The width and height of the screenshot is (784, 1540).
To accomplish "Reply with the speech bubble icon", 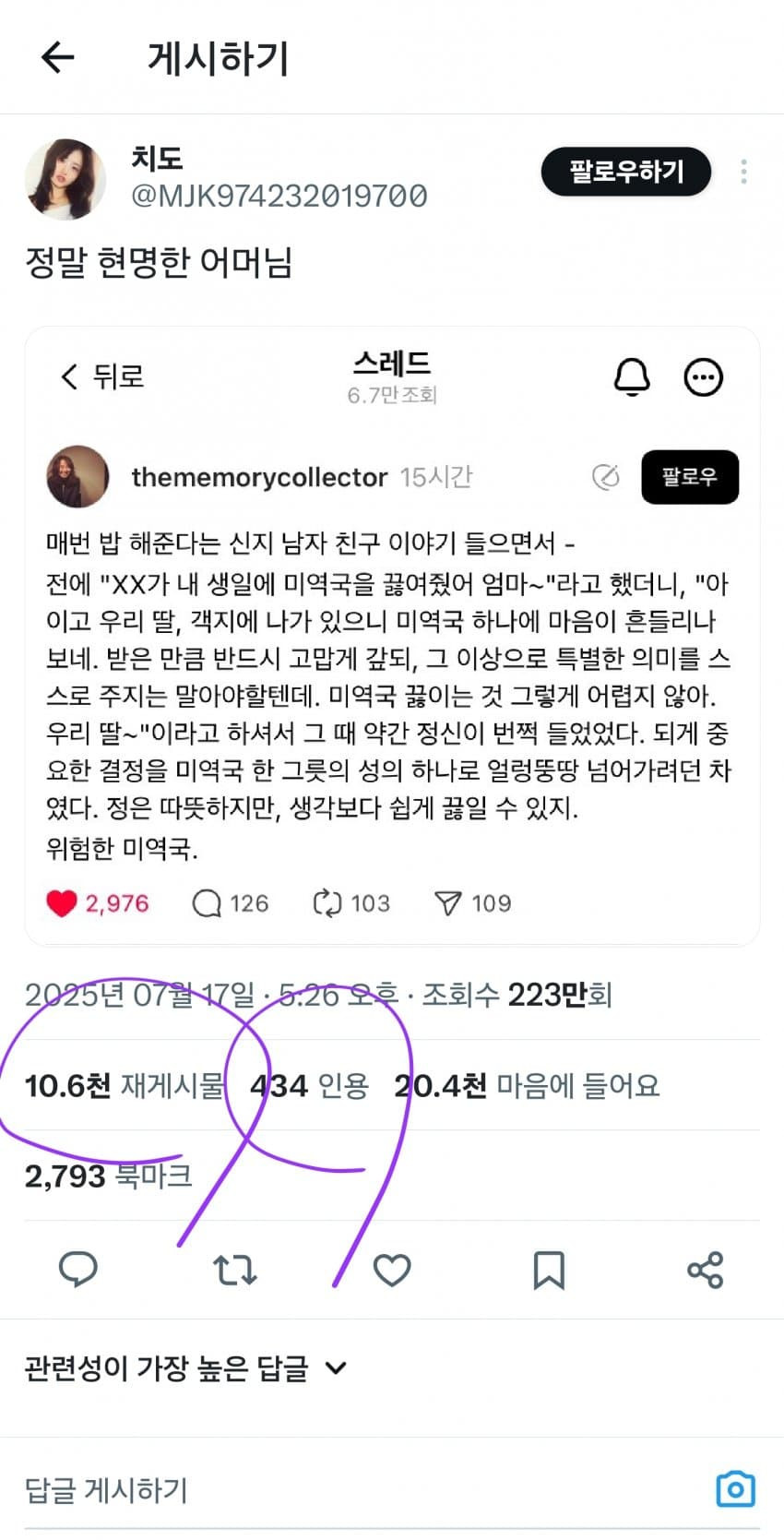I will coord(77,1270).
